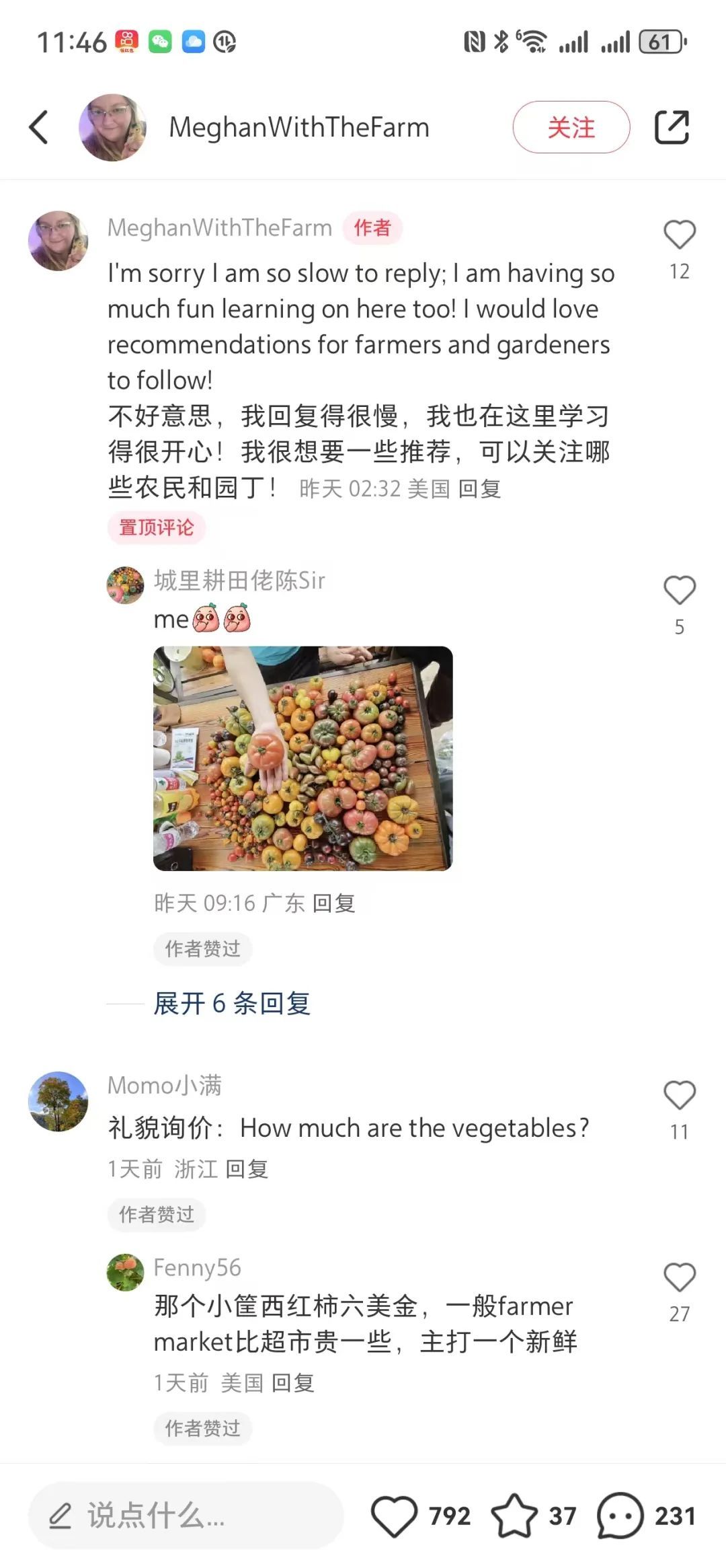
Task: Expand the 6 hidden replies
Action: pyautogui.click(x=232, y=1003)
